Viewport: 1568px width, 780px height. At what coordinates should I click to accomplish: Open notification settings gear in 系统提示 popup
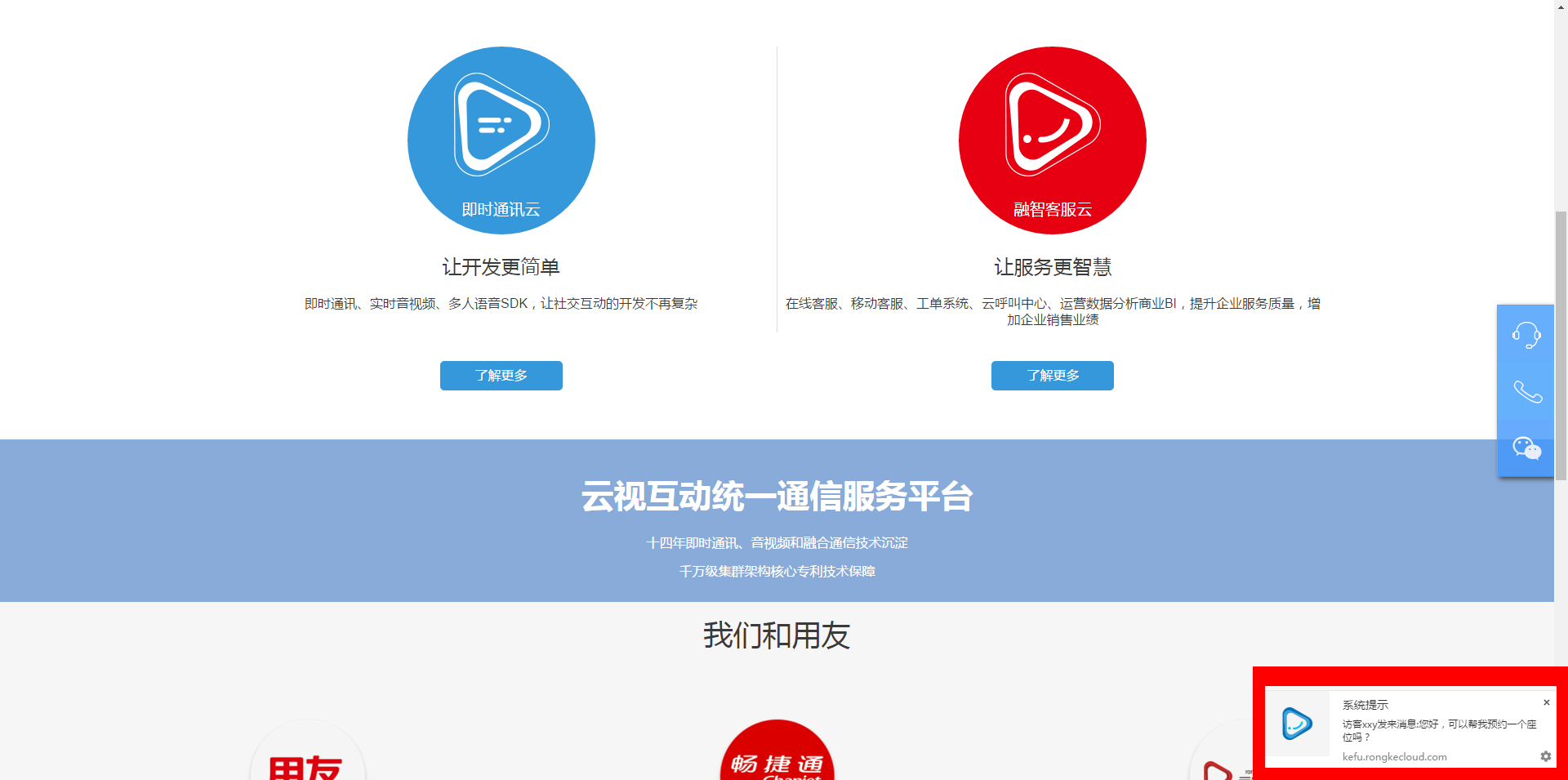tap(1545, 756)
